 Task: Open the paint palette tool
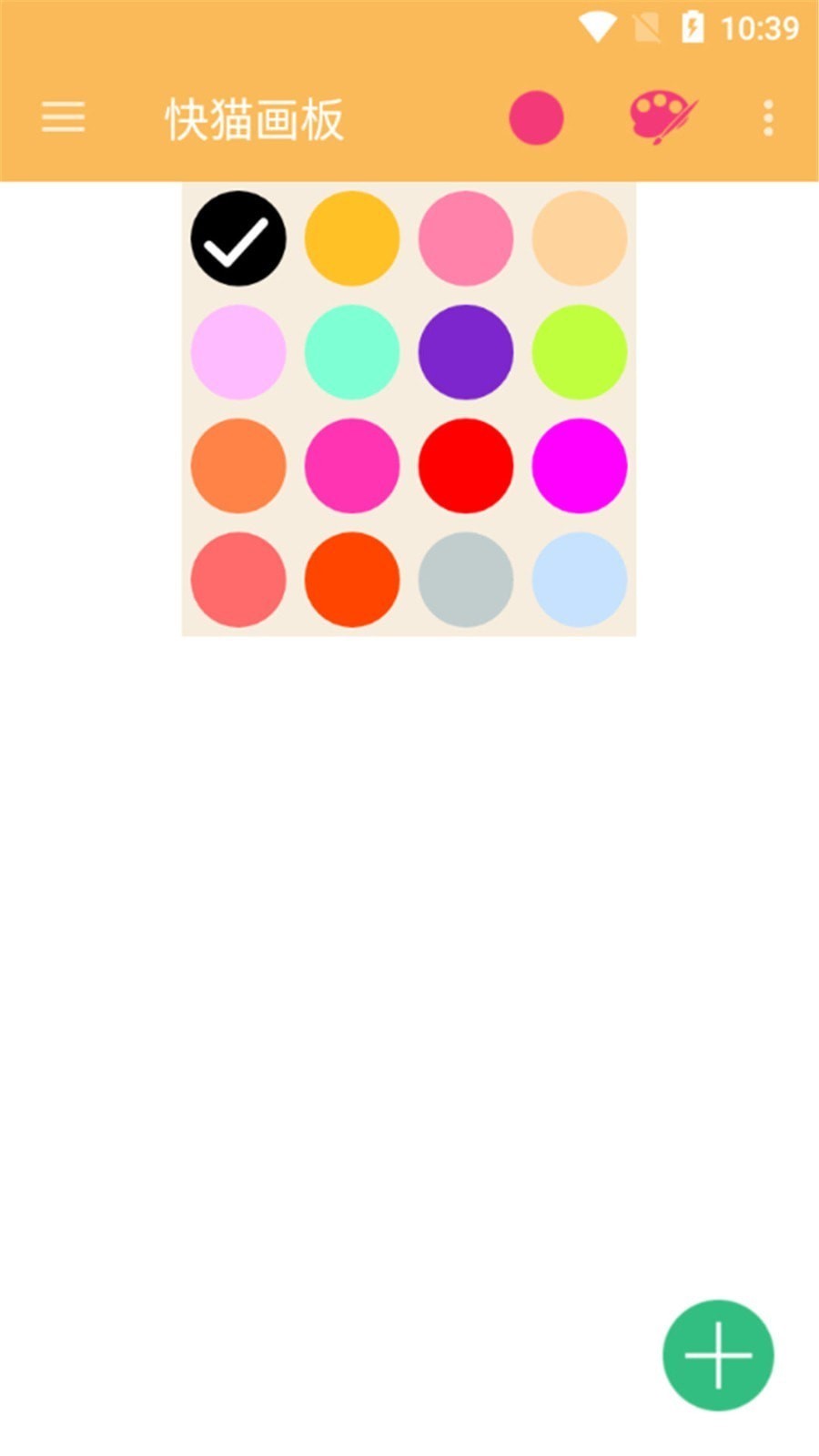tap(662, 118)
